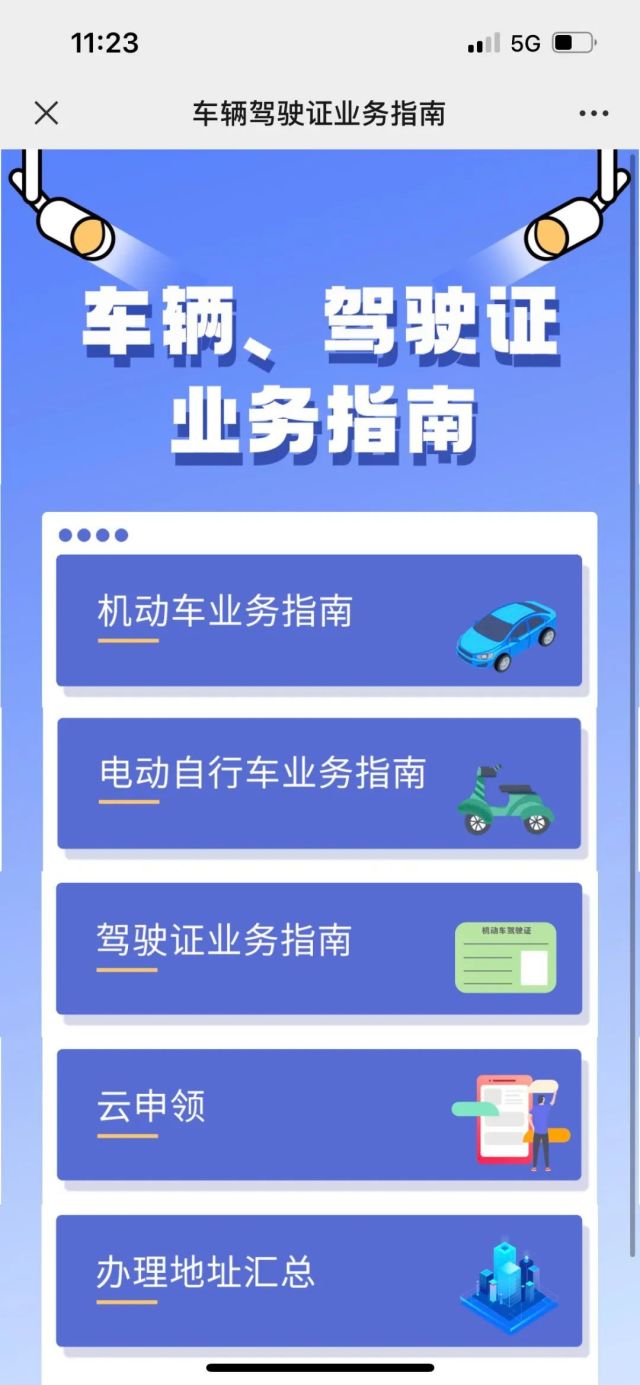Open the three-dot overflow menu

(x=594, y=113)
